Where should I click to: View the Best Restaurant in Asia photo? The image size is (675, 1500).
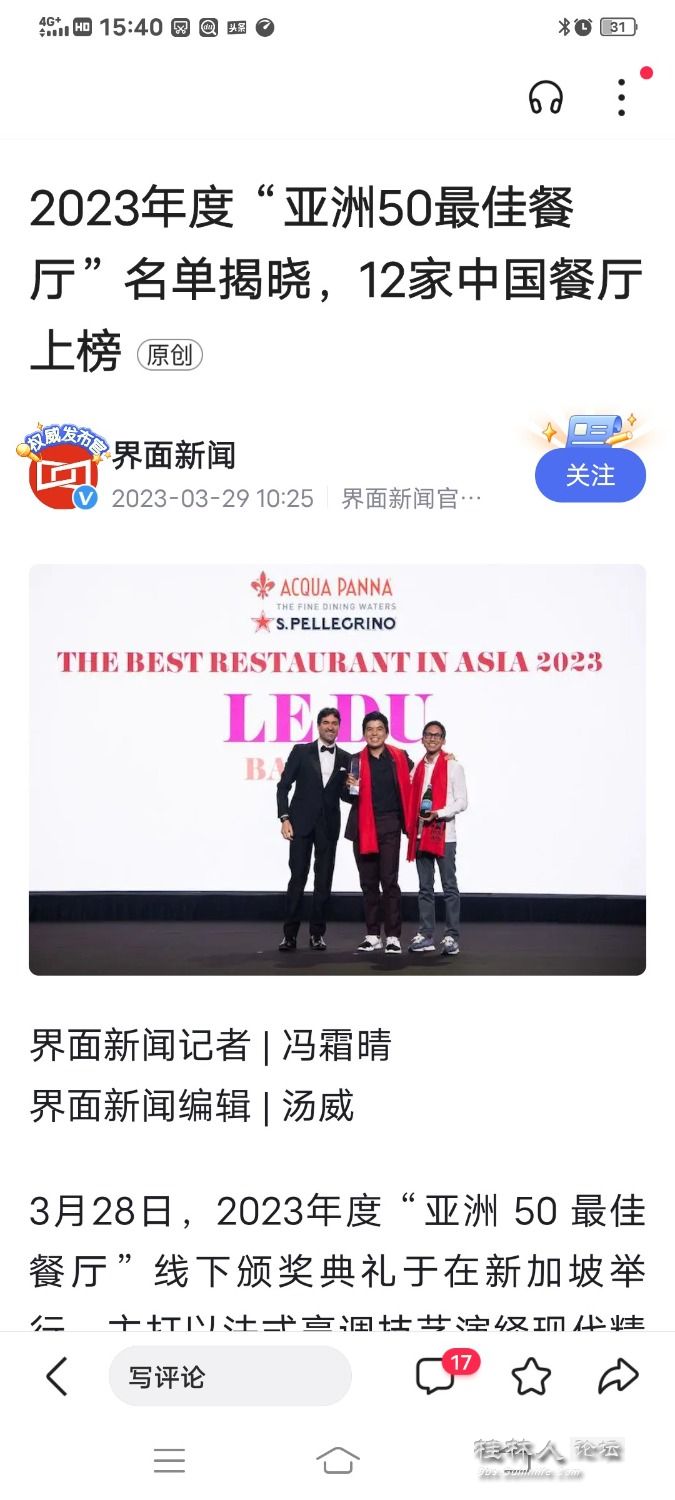coord(337,768)
